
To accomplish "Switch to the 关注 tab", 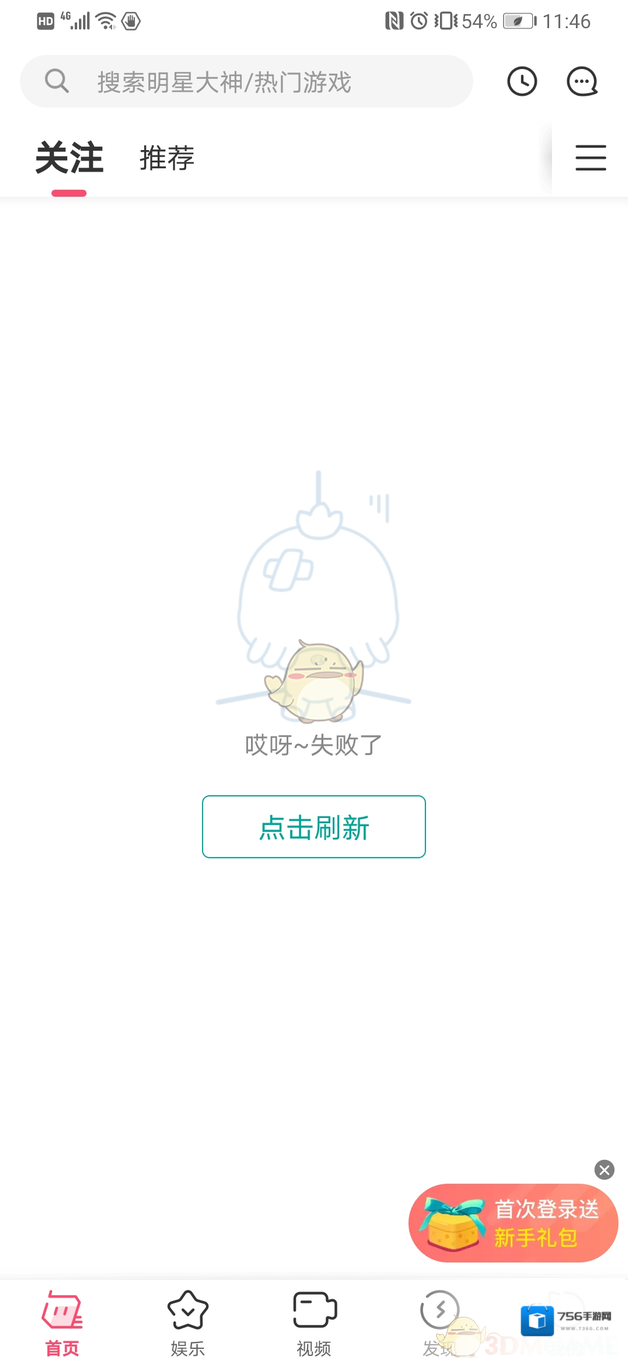I will coord(69,159).
